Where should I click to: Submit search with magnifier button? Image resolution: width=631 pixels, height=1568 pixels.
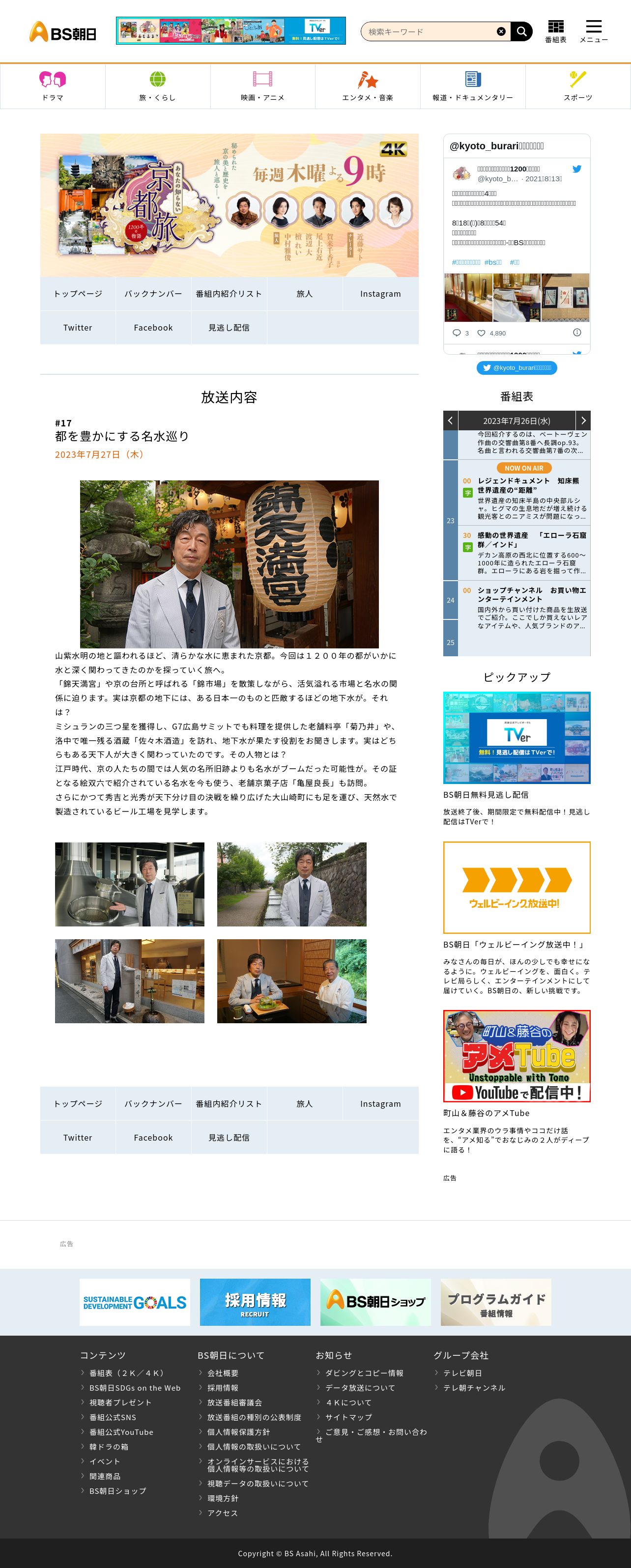(521, 31)
